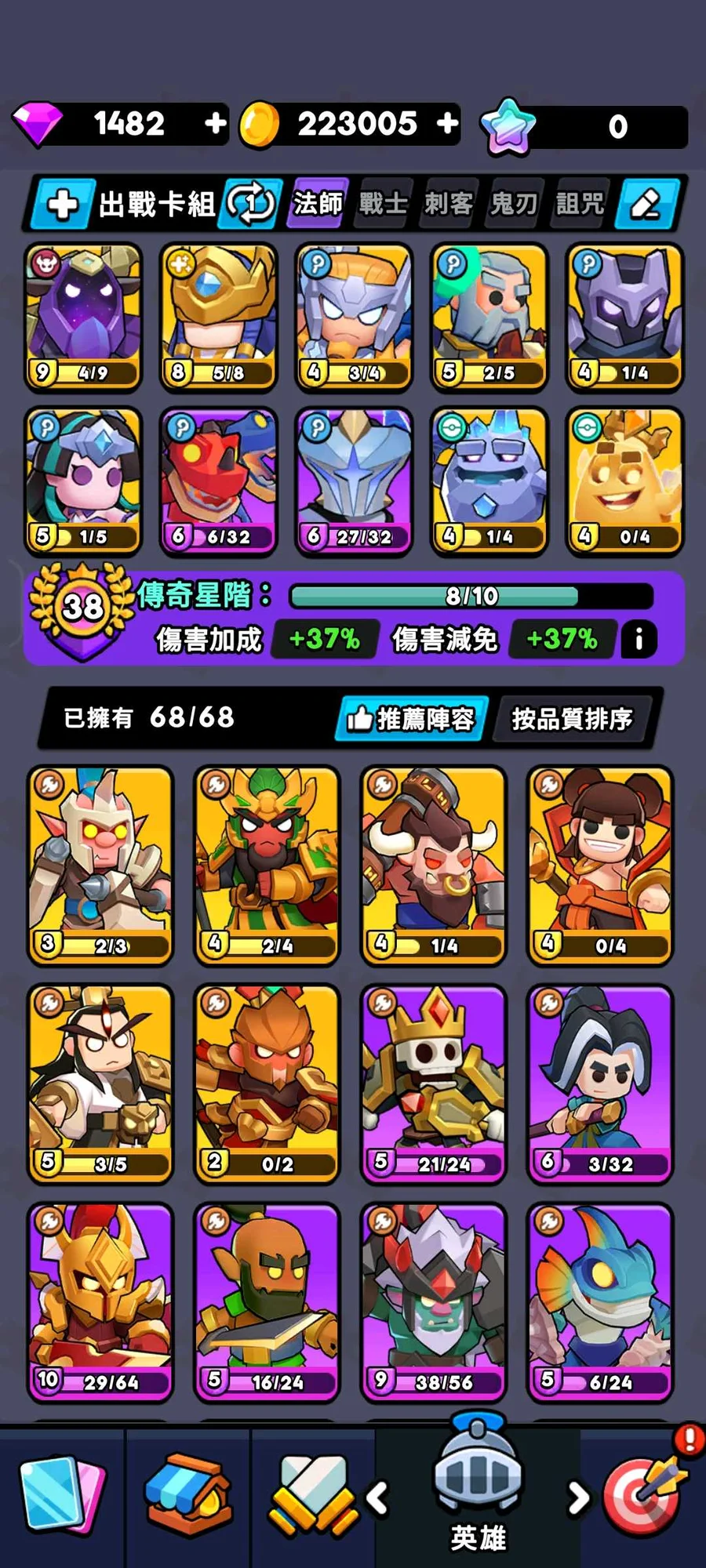Cycle the battle deck with the swap icon
This screenshot has height=1568, width=706.
[251, 205]
